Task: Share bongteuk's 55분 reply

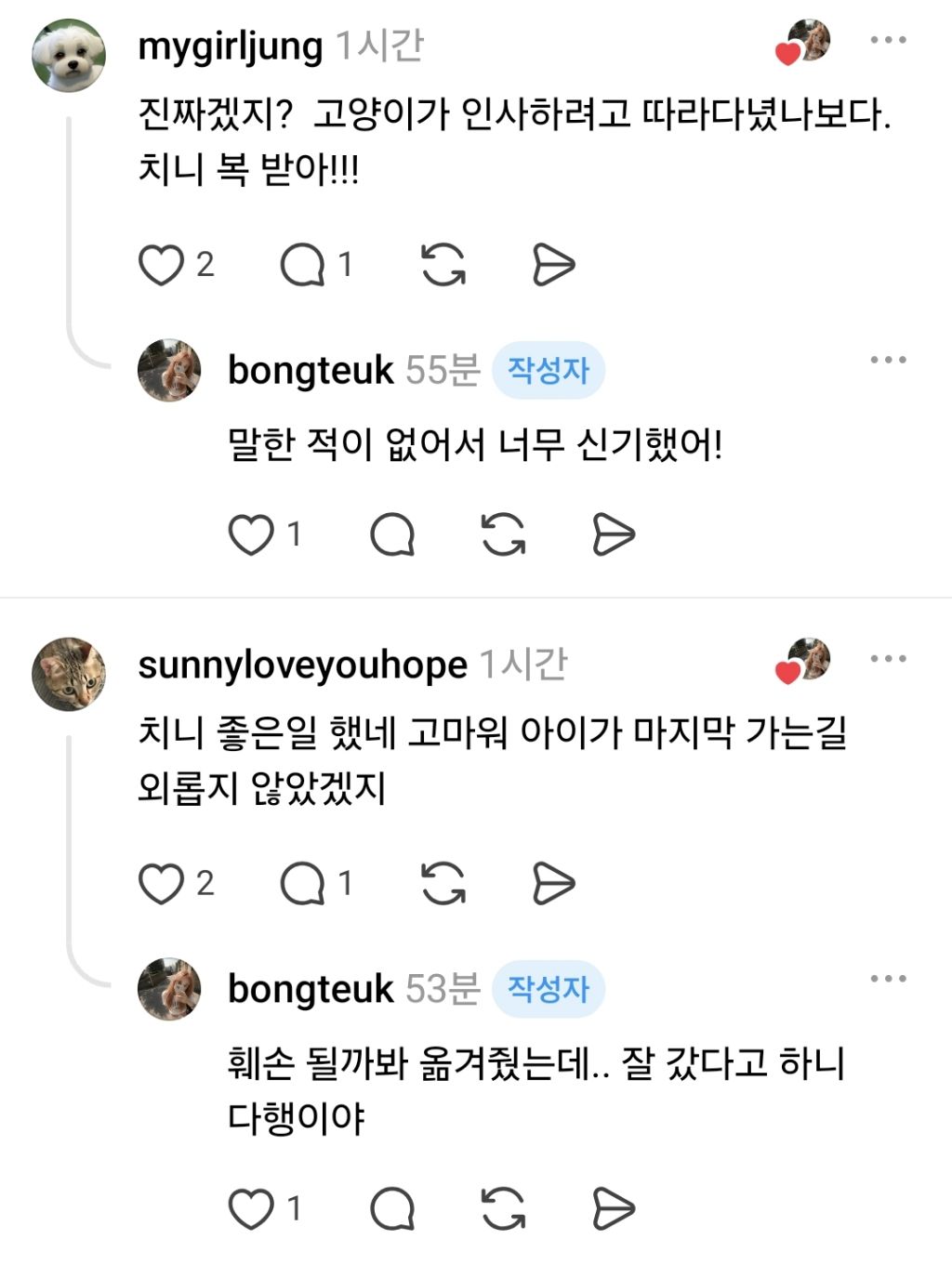Action: click(x=614, y=534)
